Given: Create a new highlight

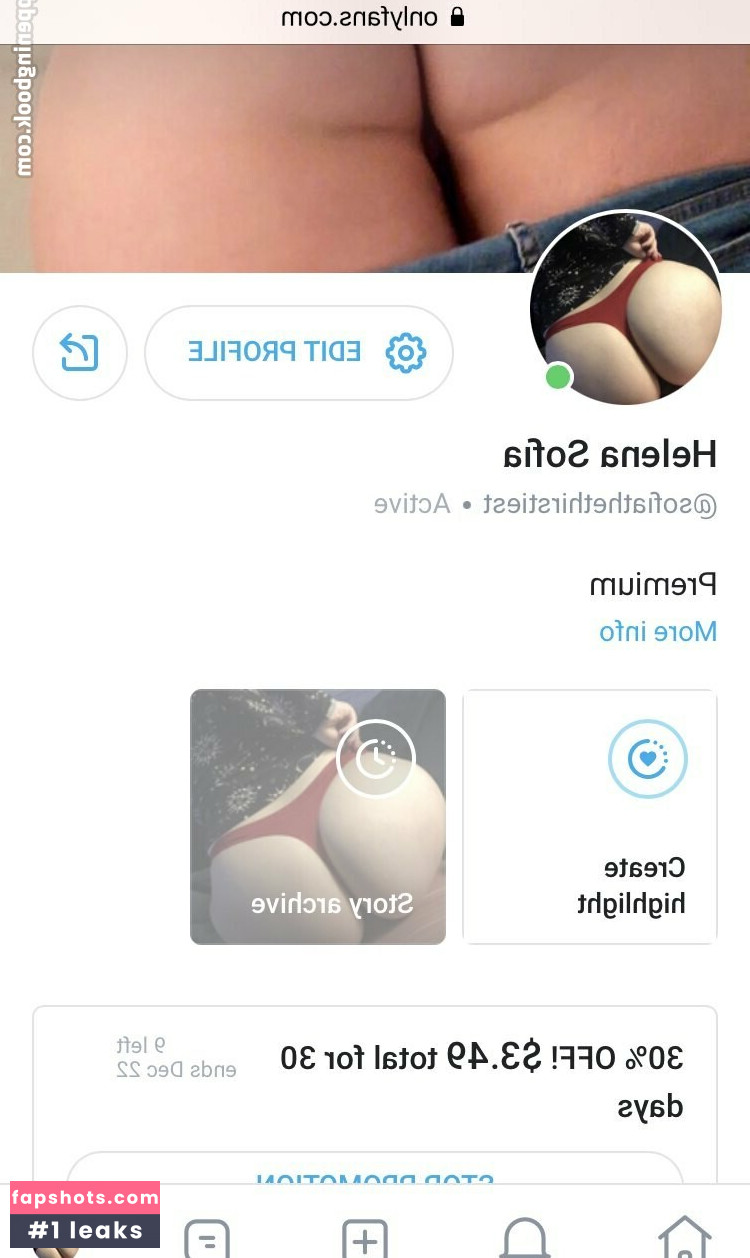Looking at the screenshot, I should click(x=590, y=816).
